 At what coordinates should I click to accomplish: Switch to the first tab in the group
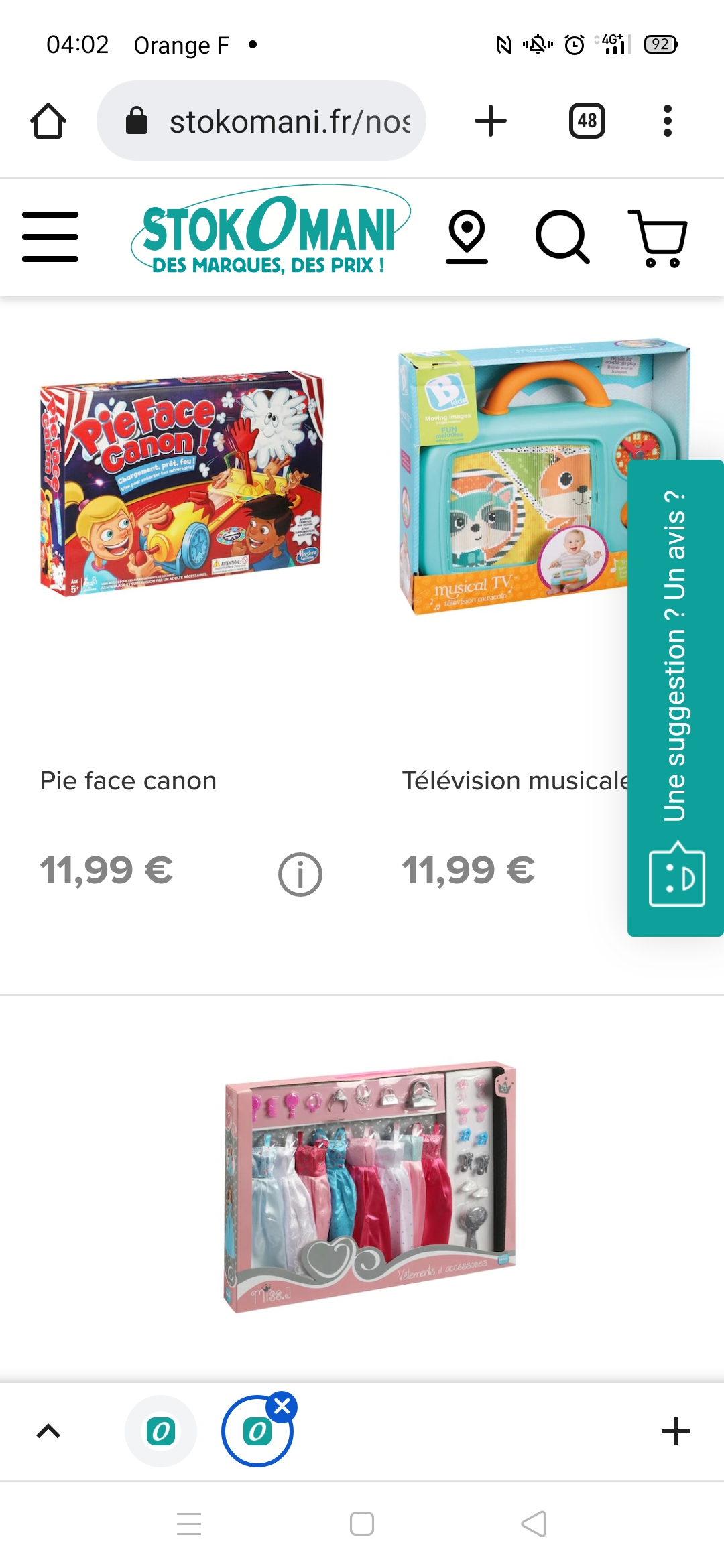(x=161, y=1431)
